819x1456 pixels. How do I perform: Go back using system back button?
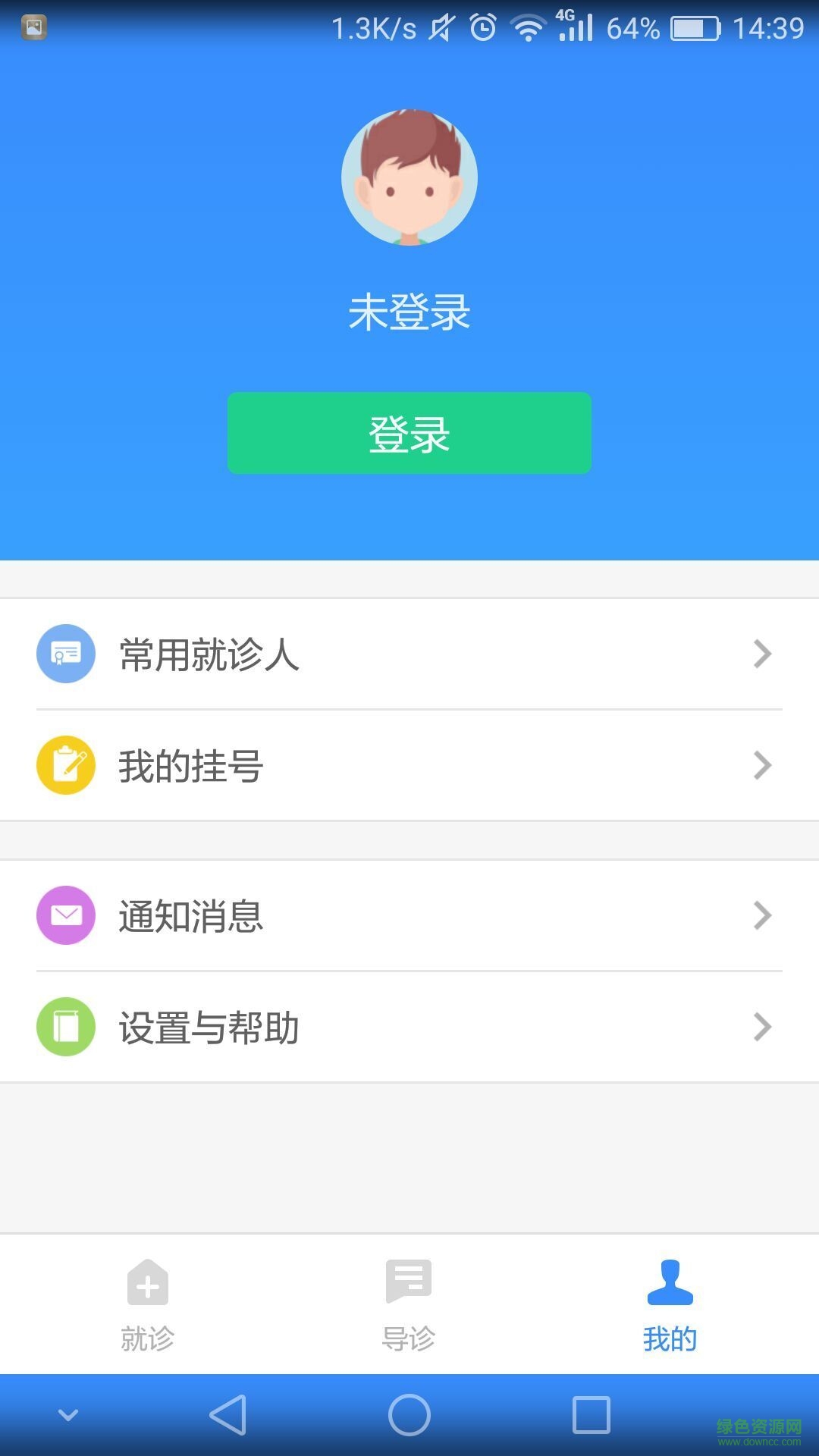(x=228, y=1415)
